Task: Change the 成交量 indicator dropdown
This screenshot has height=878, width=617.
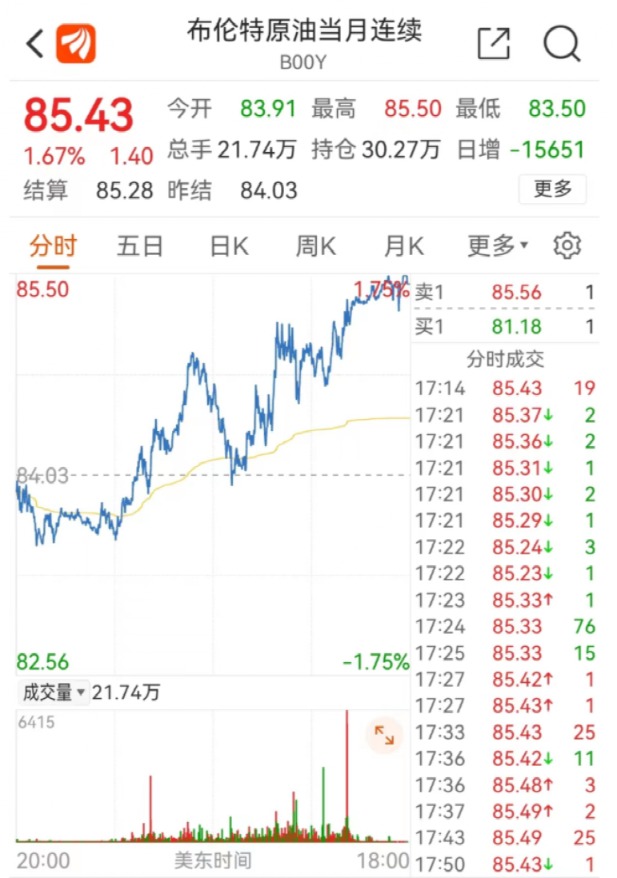Action: click(x=54, y=692)
